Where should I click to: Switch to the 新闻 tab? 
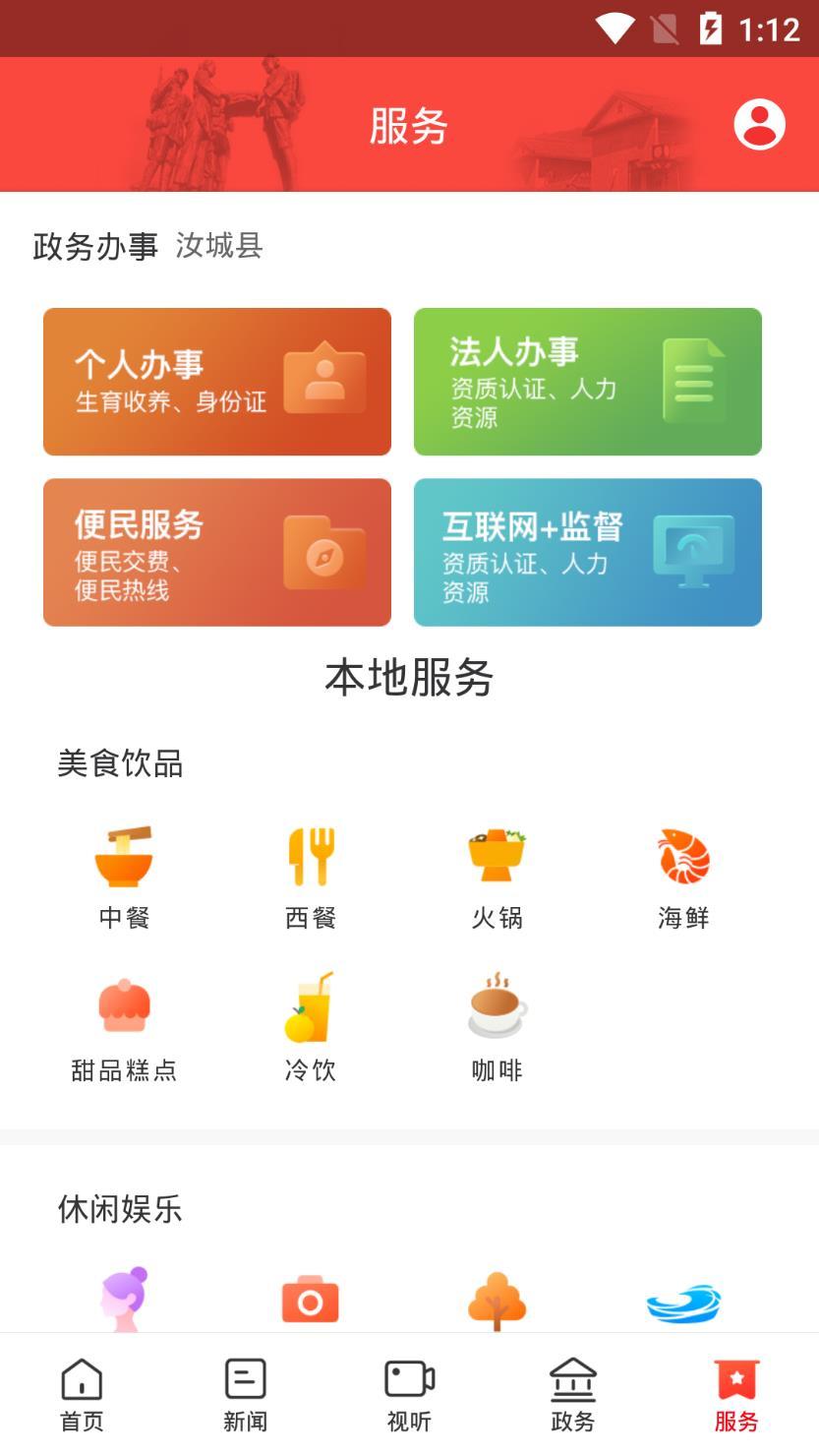tap(245, 1395)
